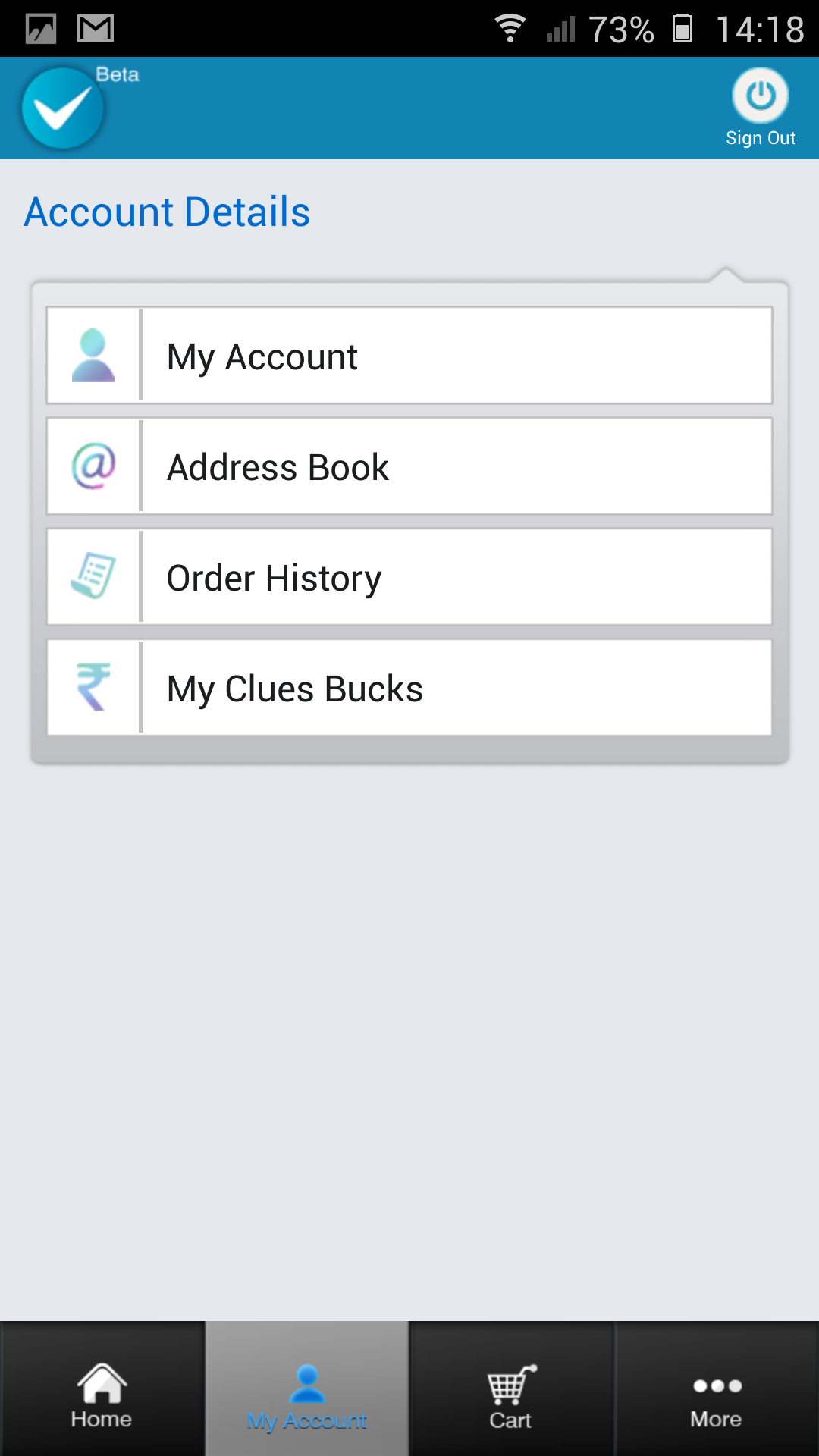The width and height of the screenshot is (819, 1456).
Task: Go to the Cart tab
Action: tap(511, 1389)
